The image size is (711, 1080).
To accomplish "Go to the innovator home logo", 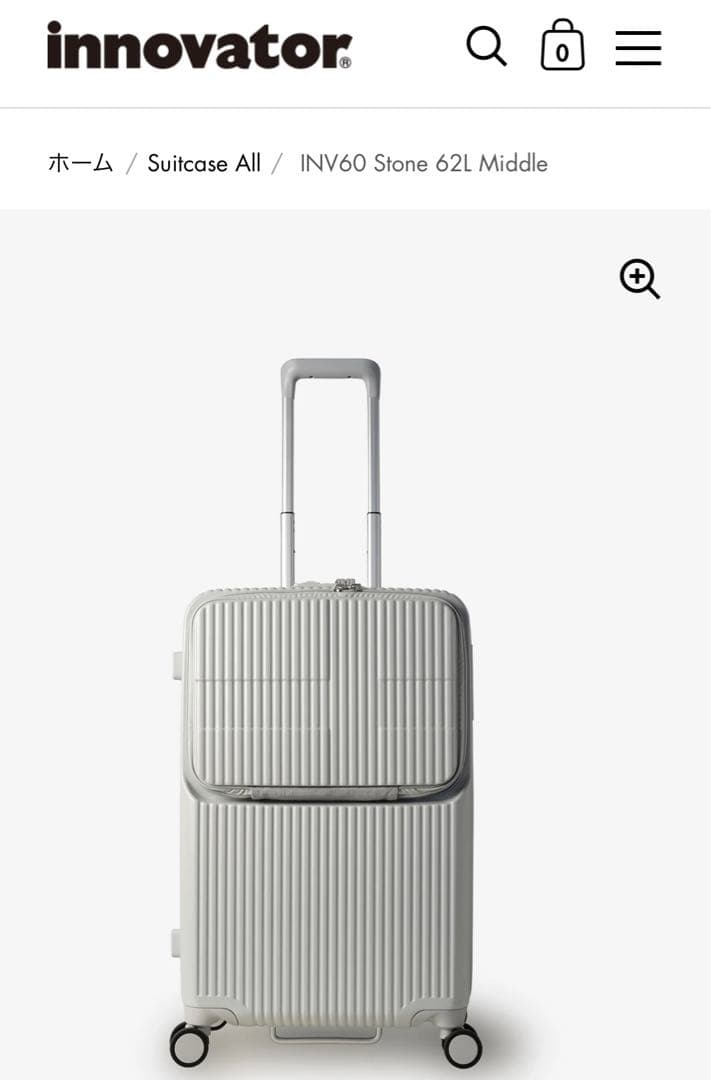I will click(x=199, y=46).
